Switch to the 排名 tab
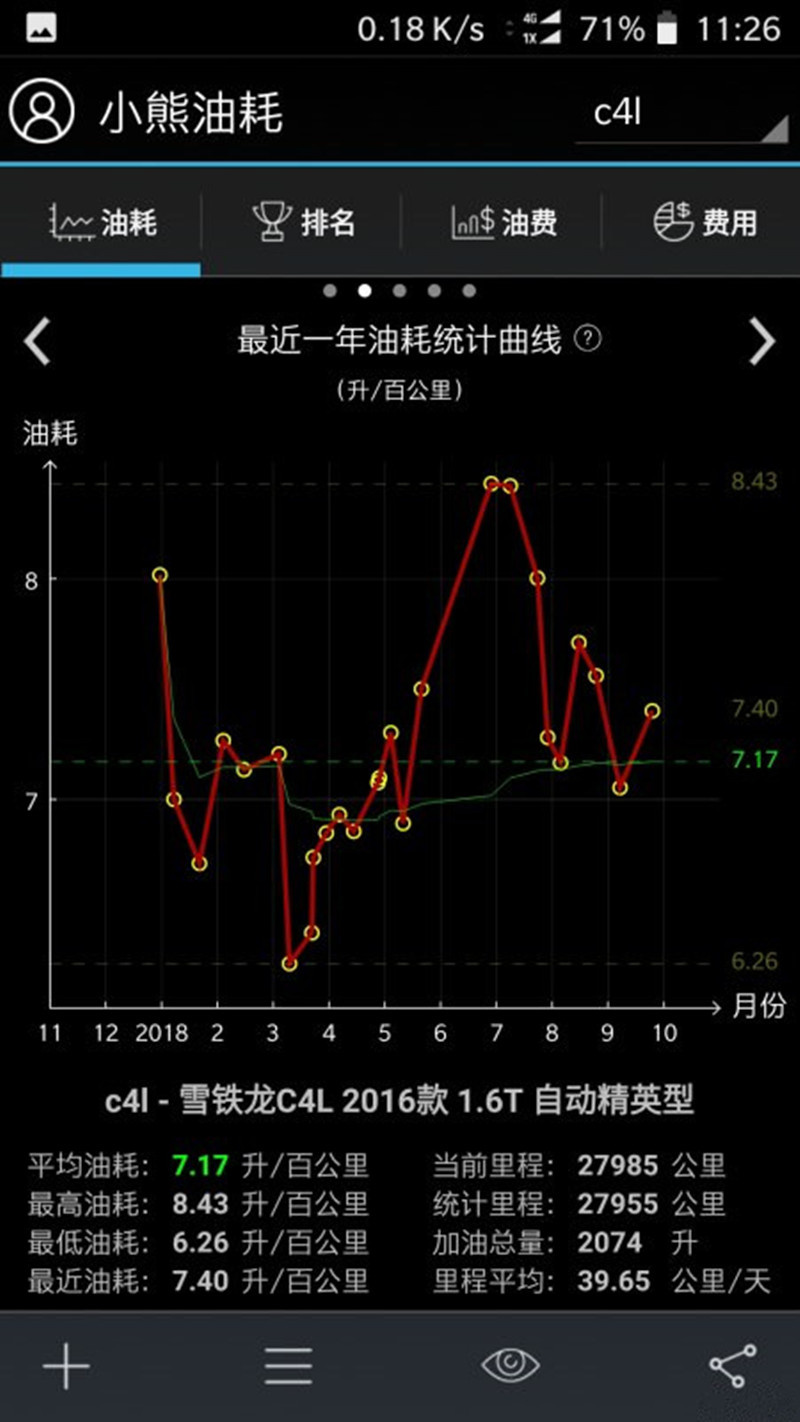800x1422 pixels. [x=302, y=221]
